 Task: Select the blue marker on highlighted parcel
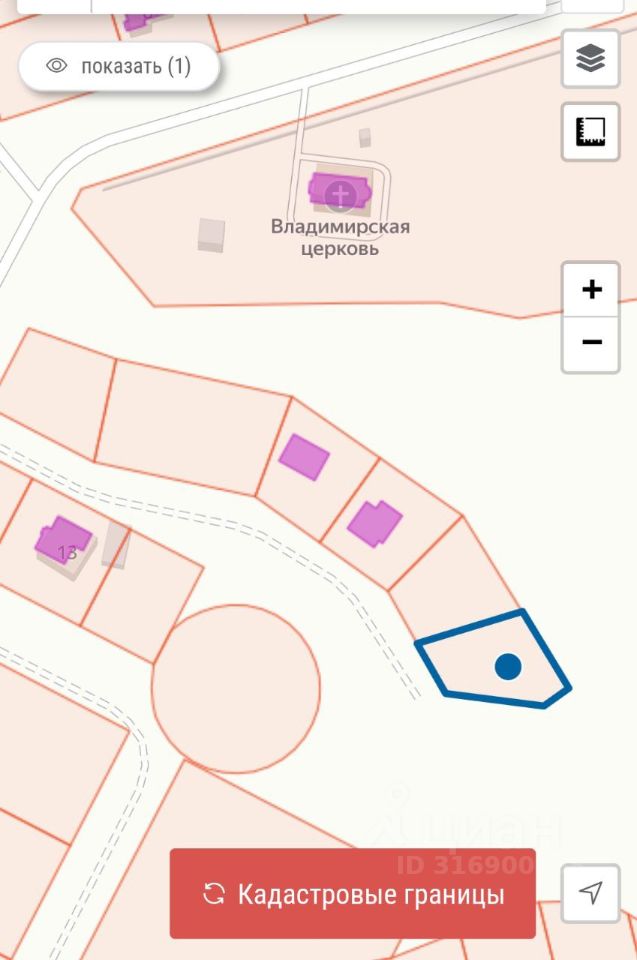[x=508, y=666]
